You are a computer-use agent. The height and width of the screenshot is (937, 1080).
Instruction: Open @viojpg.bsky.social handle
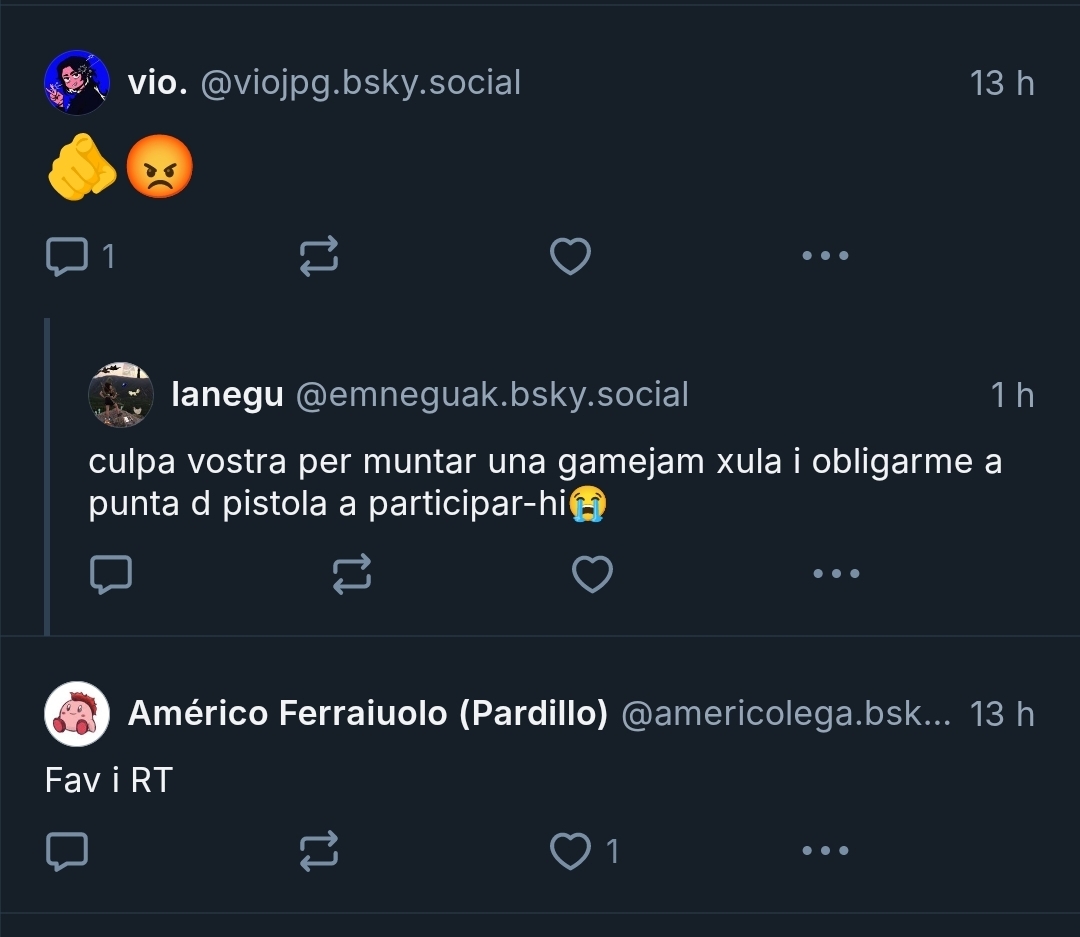(x=360, y=83)
